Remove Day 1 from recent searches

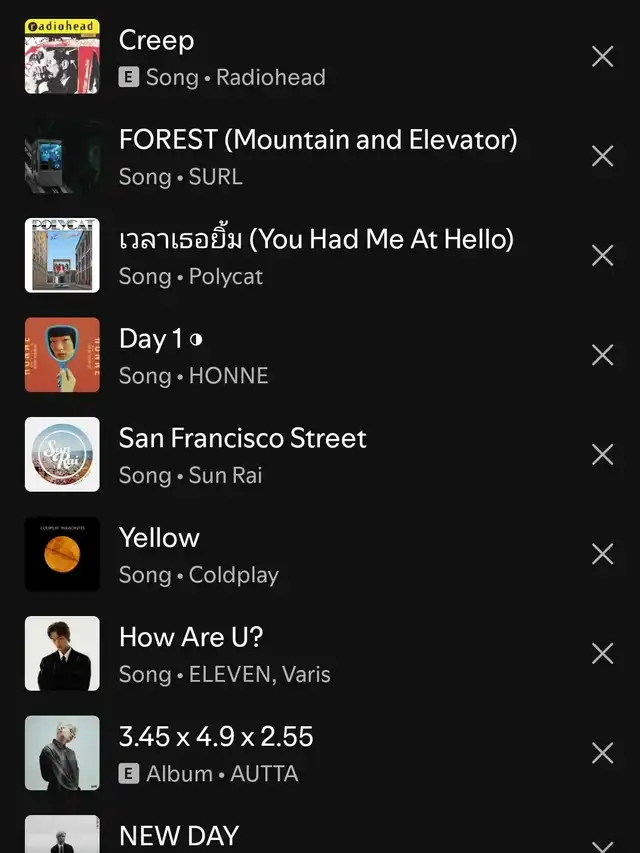[602, 355]
